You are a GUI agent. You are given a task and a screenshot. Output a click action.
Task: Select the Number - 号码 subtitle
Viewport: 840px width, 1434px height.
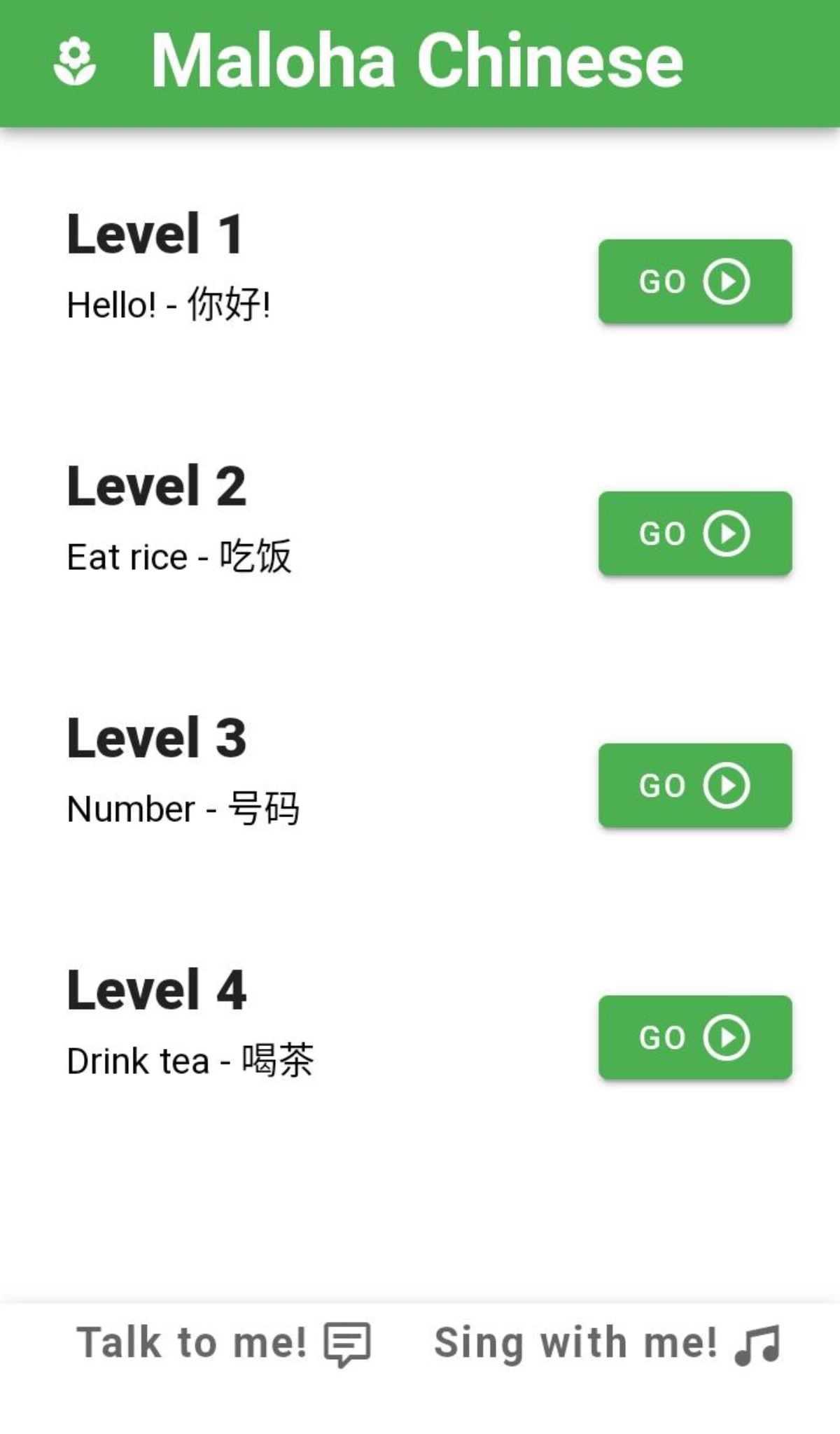183,808
